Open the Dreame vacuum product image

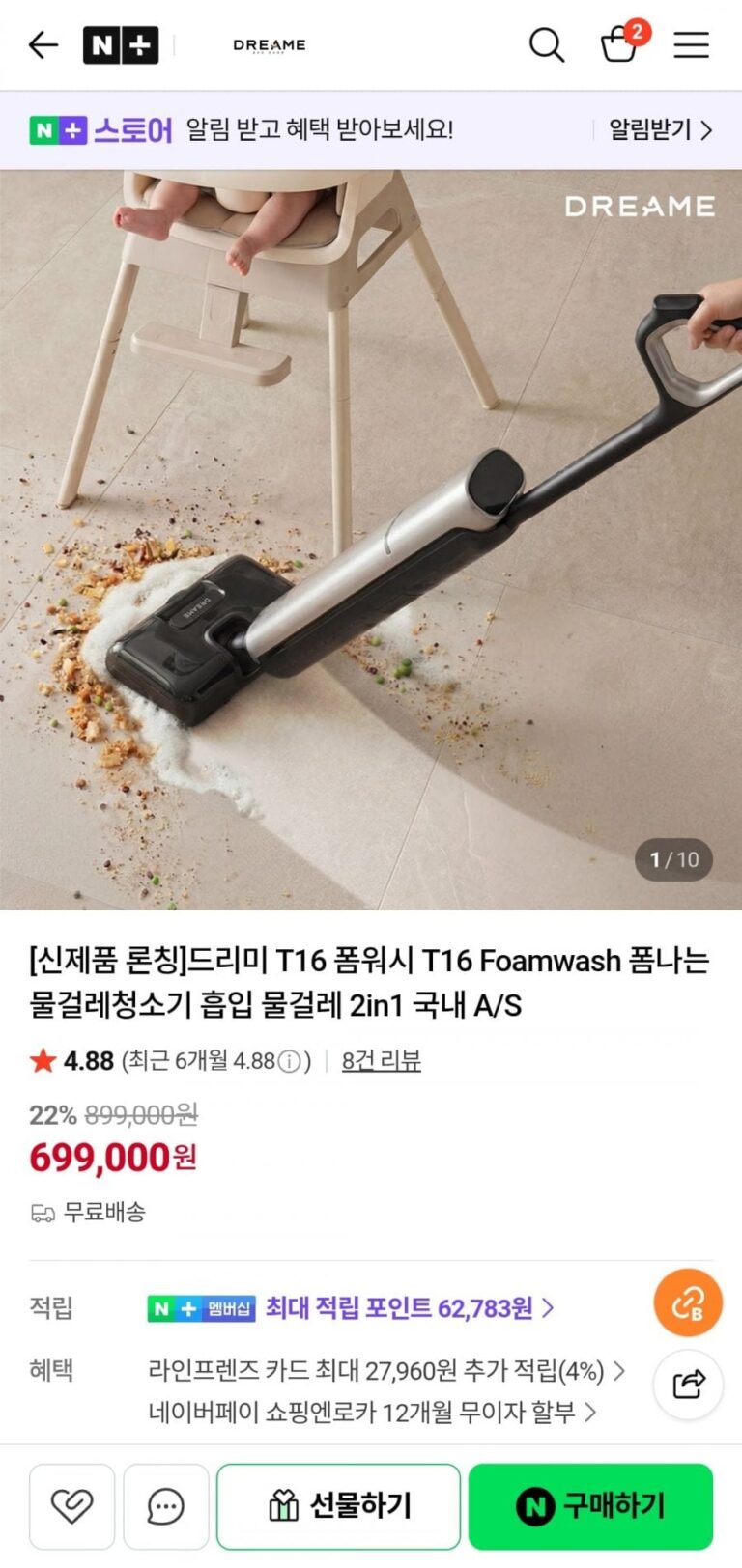tap(371, 541)
